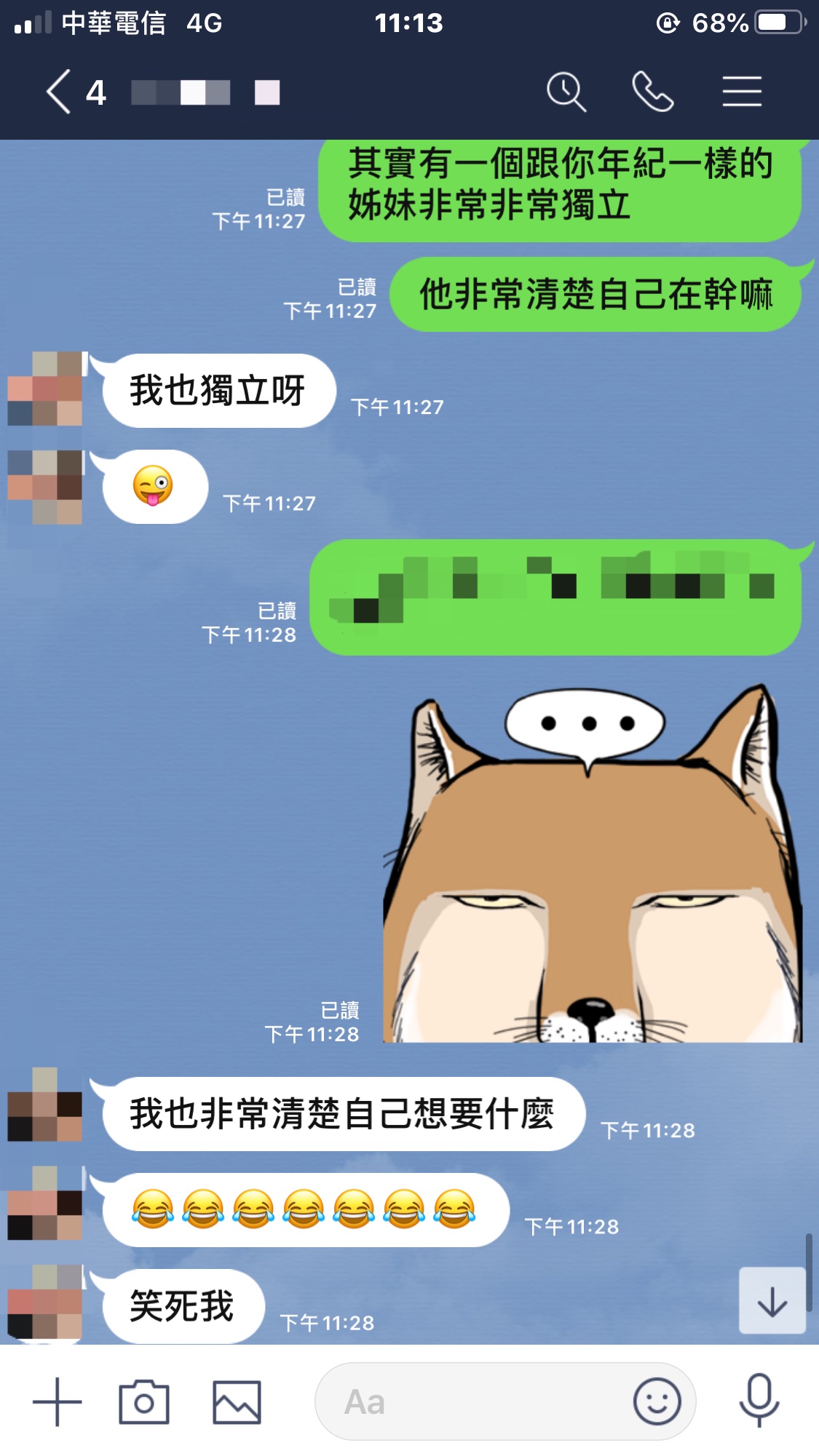Screen dimensions: 819x1456
Task: Go back to the chat list
Action: 60,92
